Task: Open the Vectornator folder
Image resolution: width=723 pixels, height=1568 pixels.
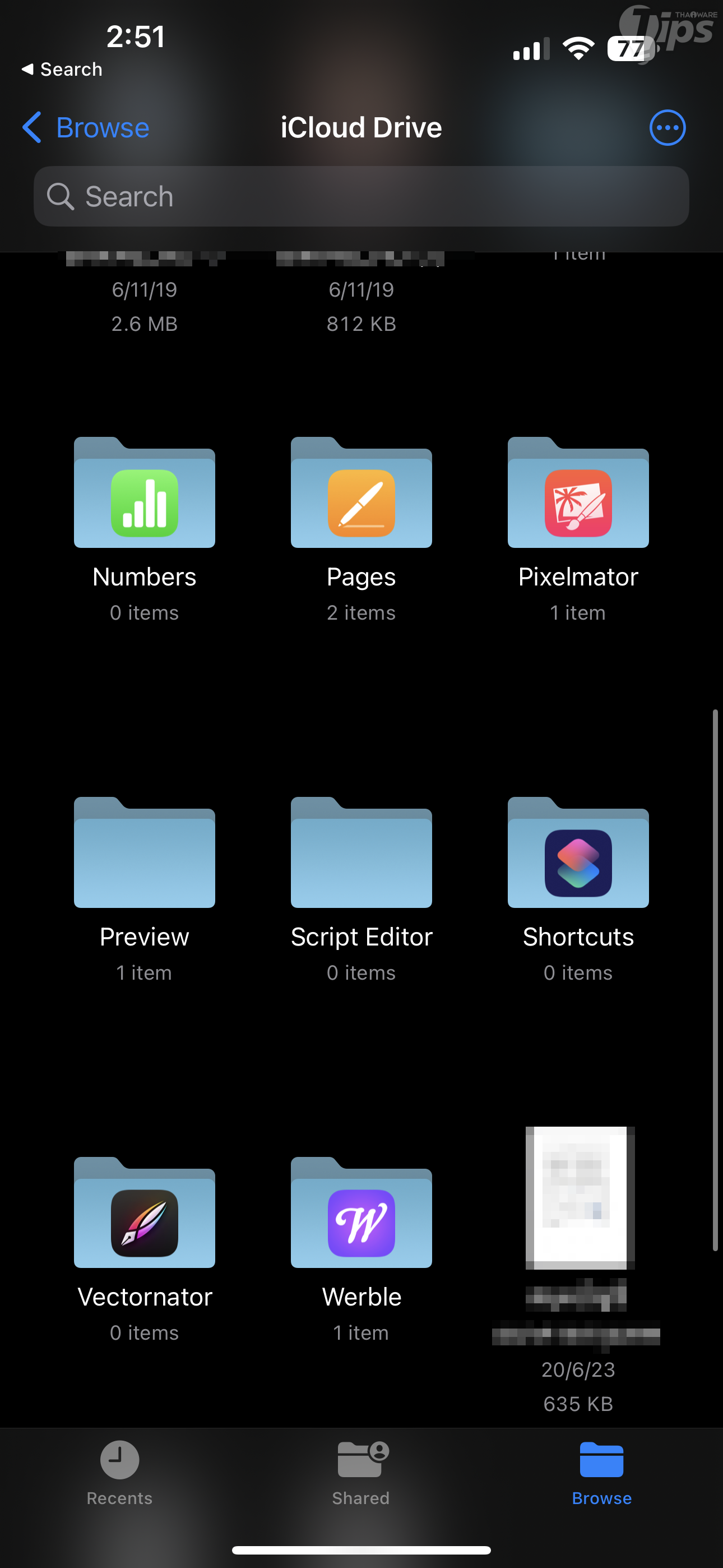Action: 144,1214
